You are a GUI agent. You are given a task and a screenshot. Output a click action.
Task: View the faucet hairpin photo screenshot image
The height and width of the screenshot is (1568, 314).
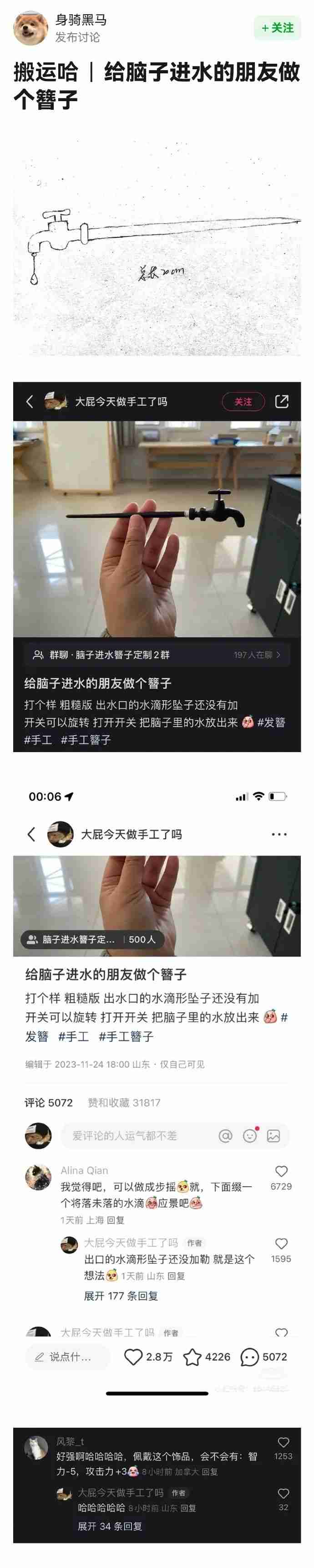(157, 566)
